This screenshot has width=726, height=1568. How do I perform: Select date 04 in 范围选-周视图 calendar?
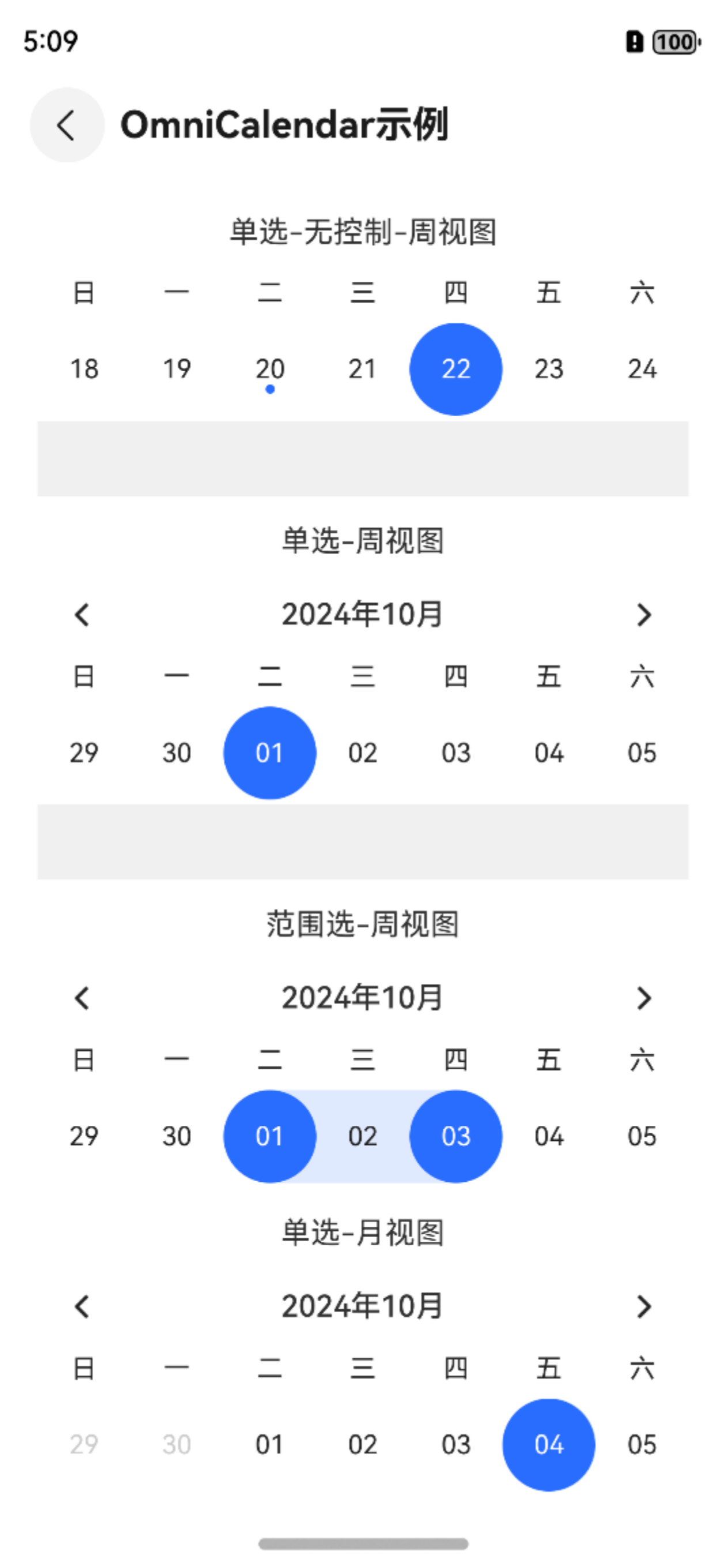coord(549,1136)
